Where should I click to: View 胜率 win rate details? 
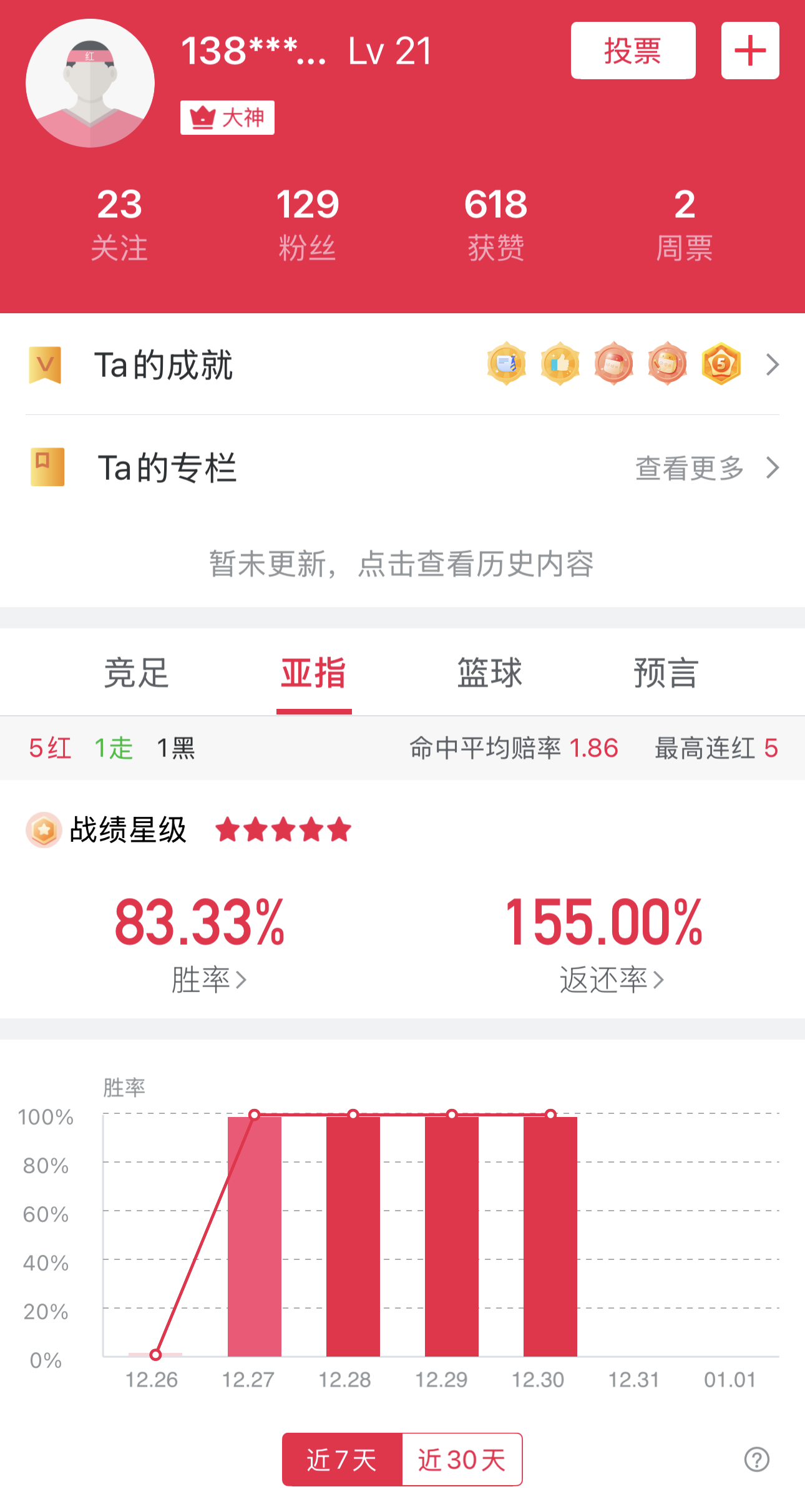tap(209, 979)
